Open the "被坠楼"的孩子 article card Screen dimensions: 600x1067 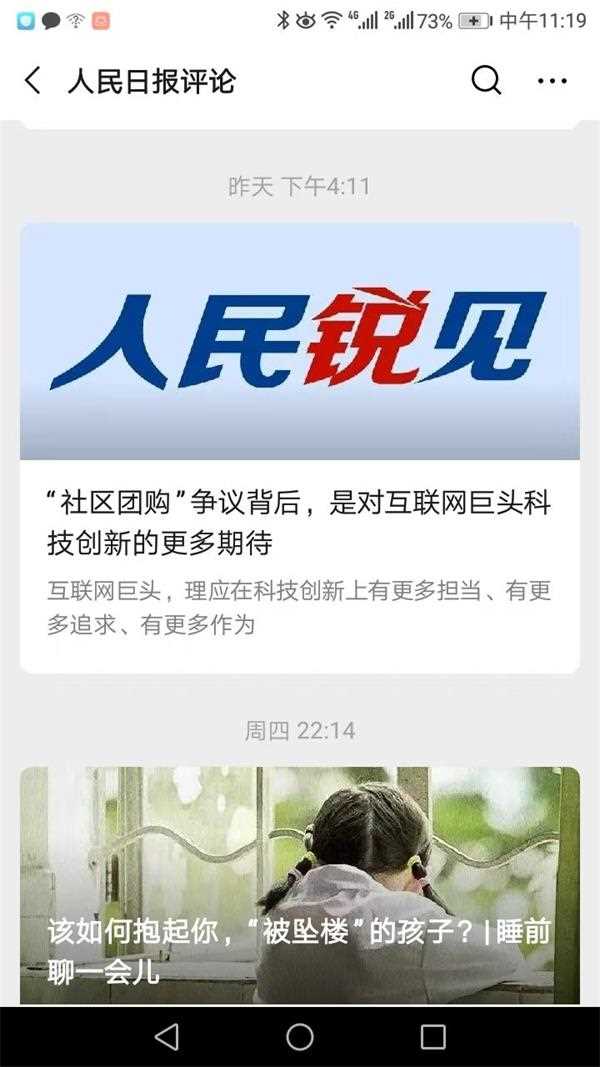coord(300,885)
